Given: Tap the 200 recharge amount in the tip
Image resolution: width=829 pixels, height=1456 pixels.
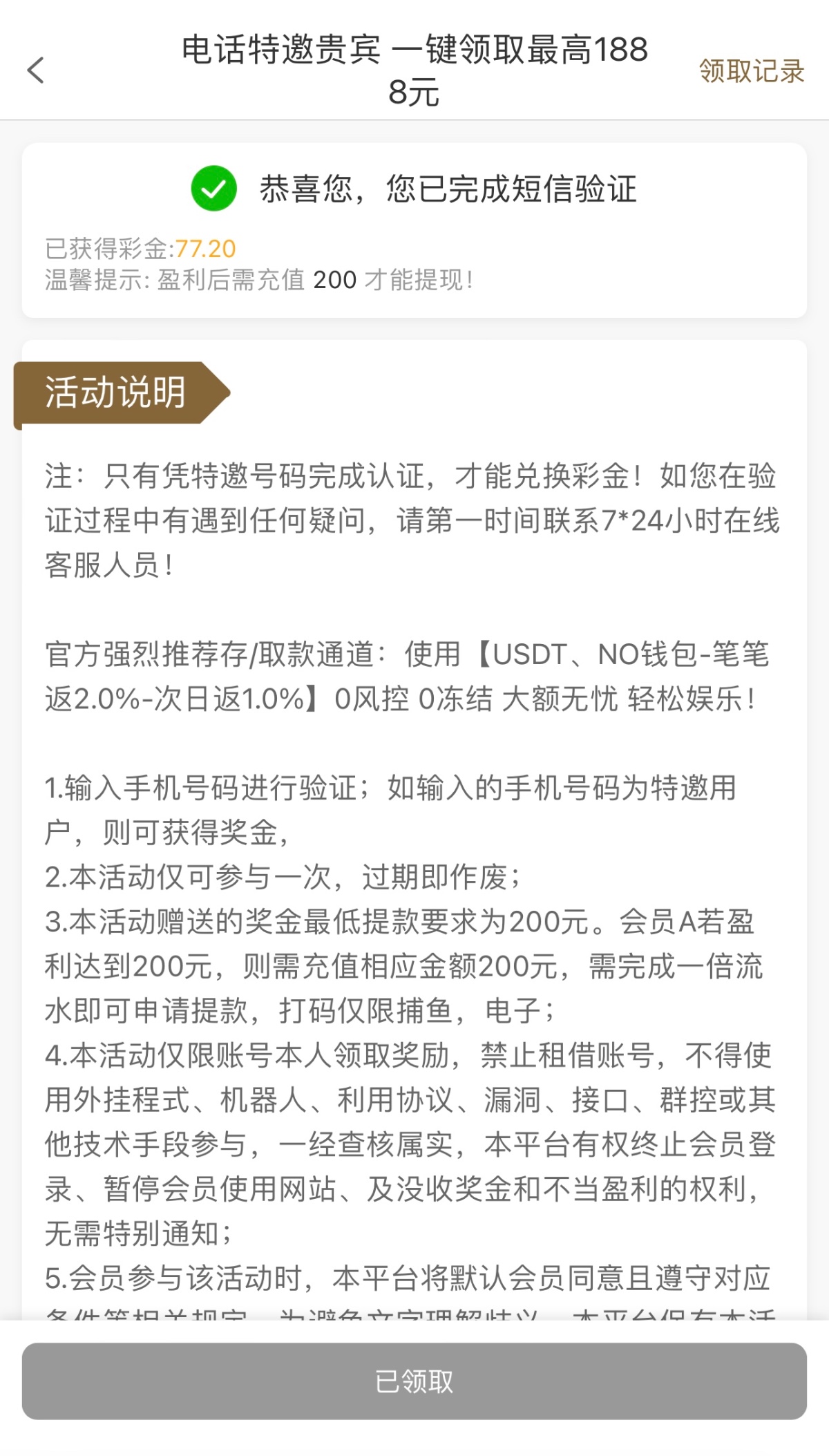Looking at the screenshot, I should coord(335,280).
